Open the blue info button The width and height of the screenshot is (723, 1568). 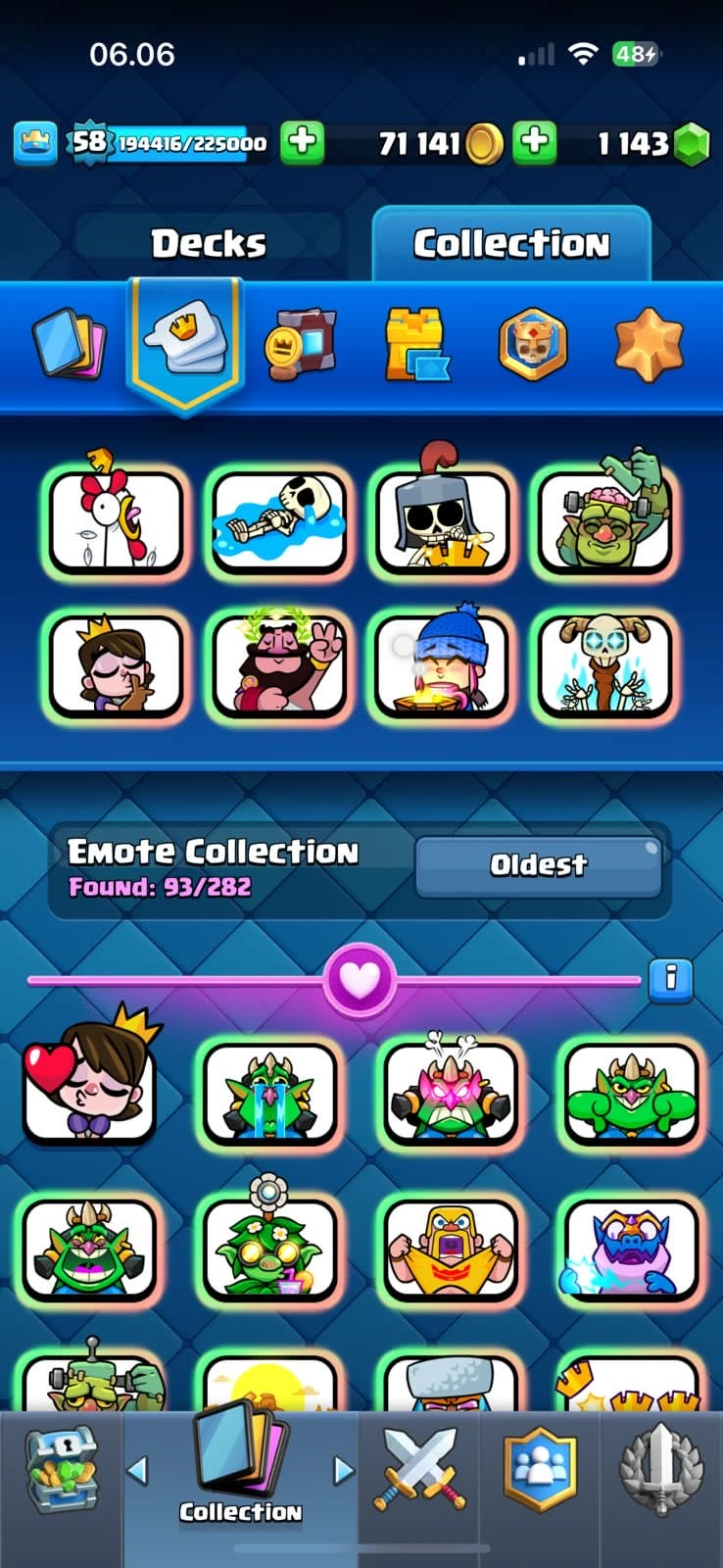coord(671,977)
